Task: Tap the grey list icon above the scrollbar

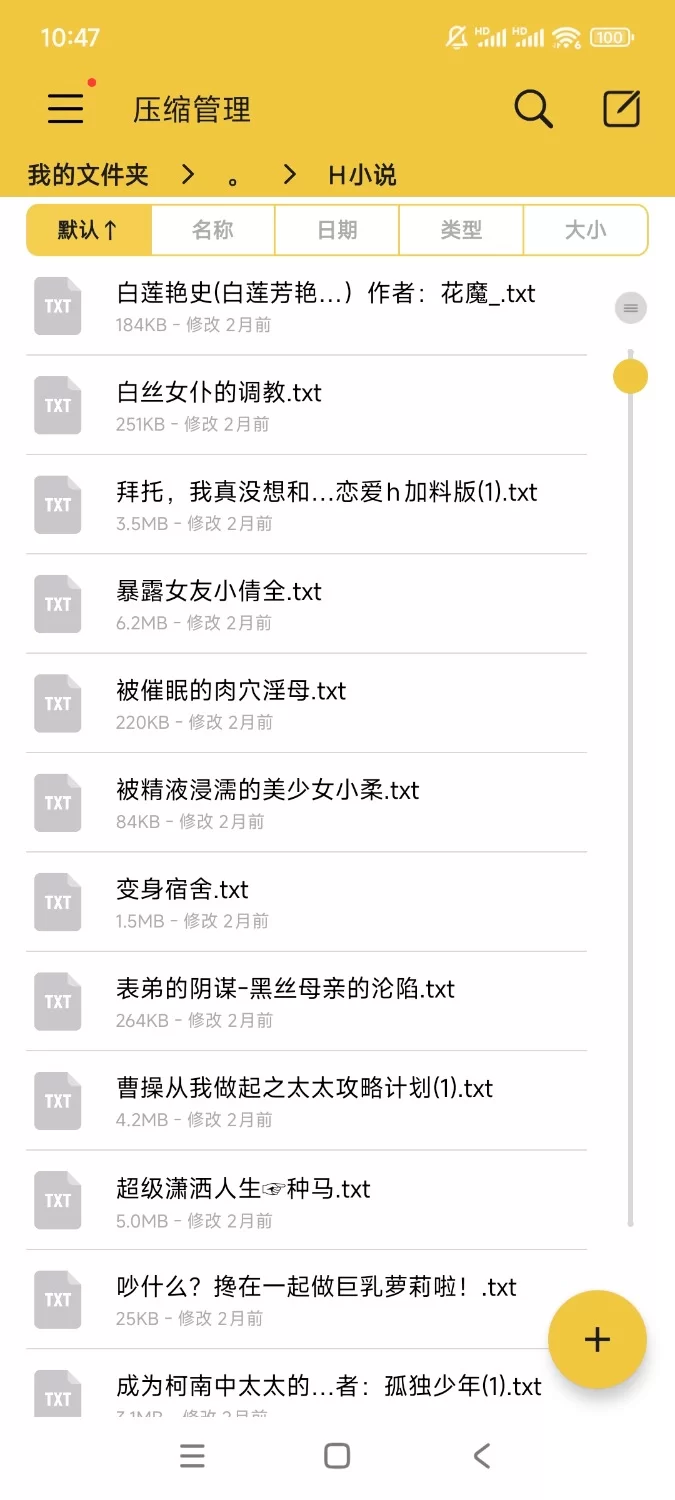Action: click(630, 308)
